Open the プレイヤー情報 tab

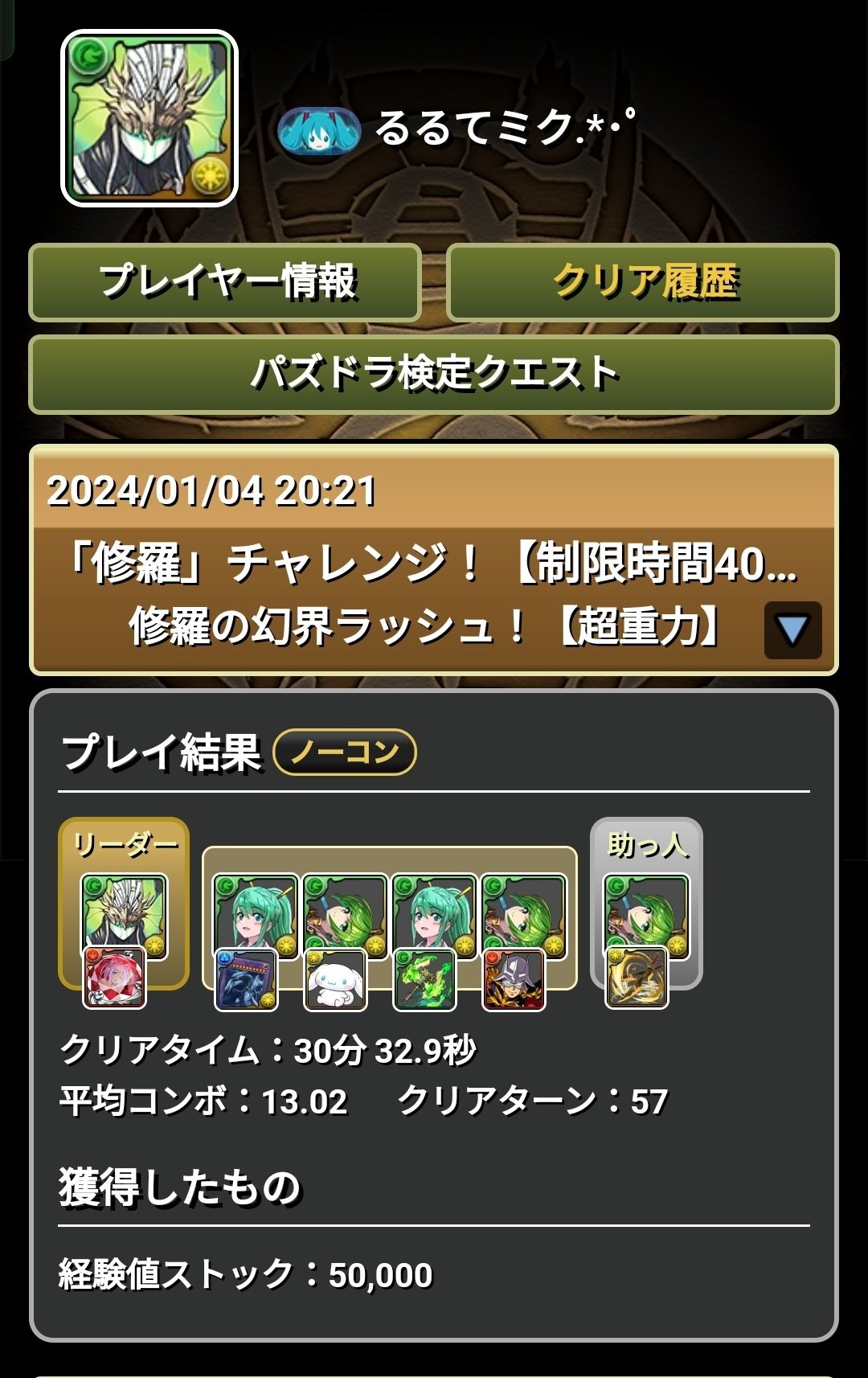pos(225,282)
